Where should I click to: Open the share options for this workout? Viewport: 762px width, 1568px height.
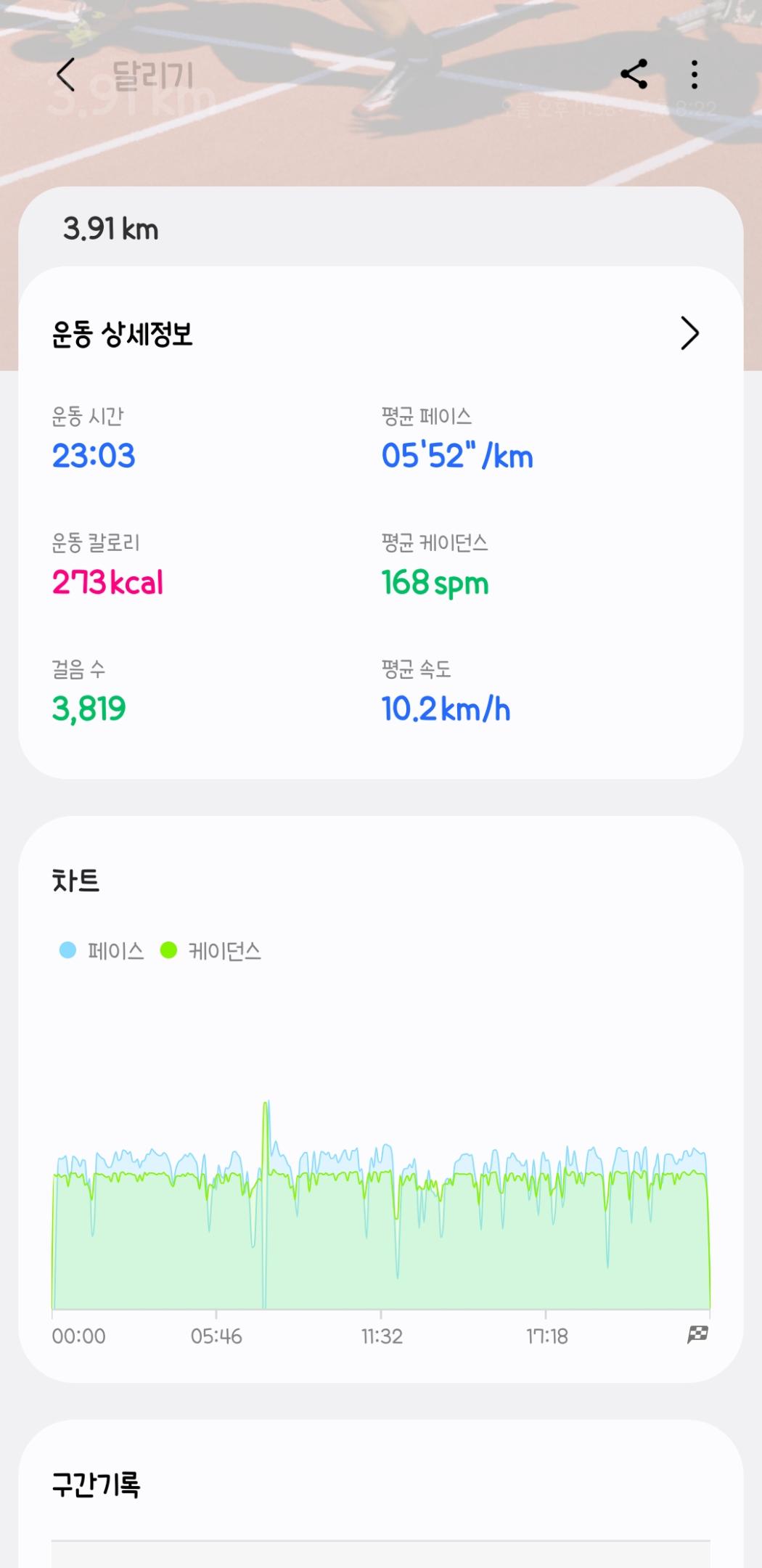pyautogui.click(x=633, y=73)
